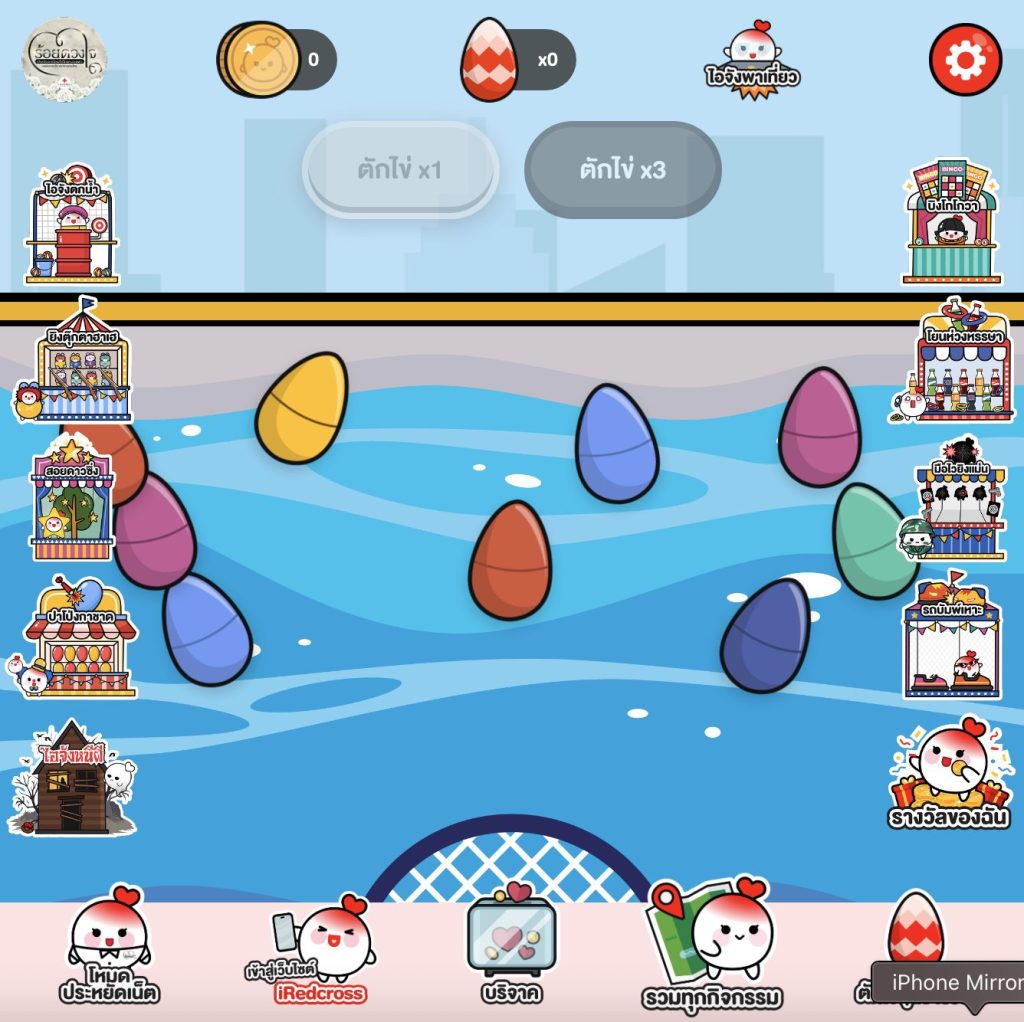Image resolution: width=1024 pixels, height=1022 pixels.
Task: Tap the ตักไข่ x3 button
Action: click(x=622, y=169)
